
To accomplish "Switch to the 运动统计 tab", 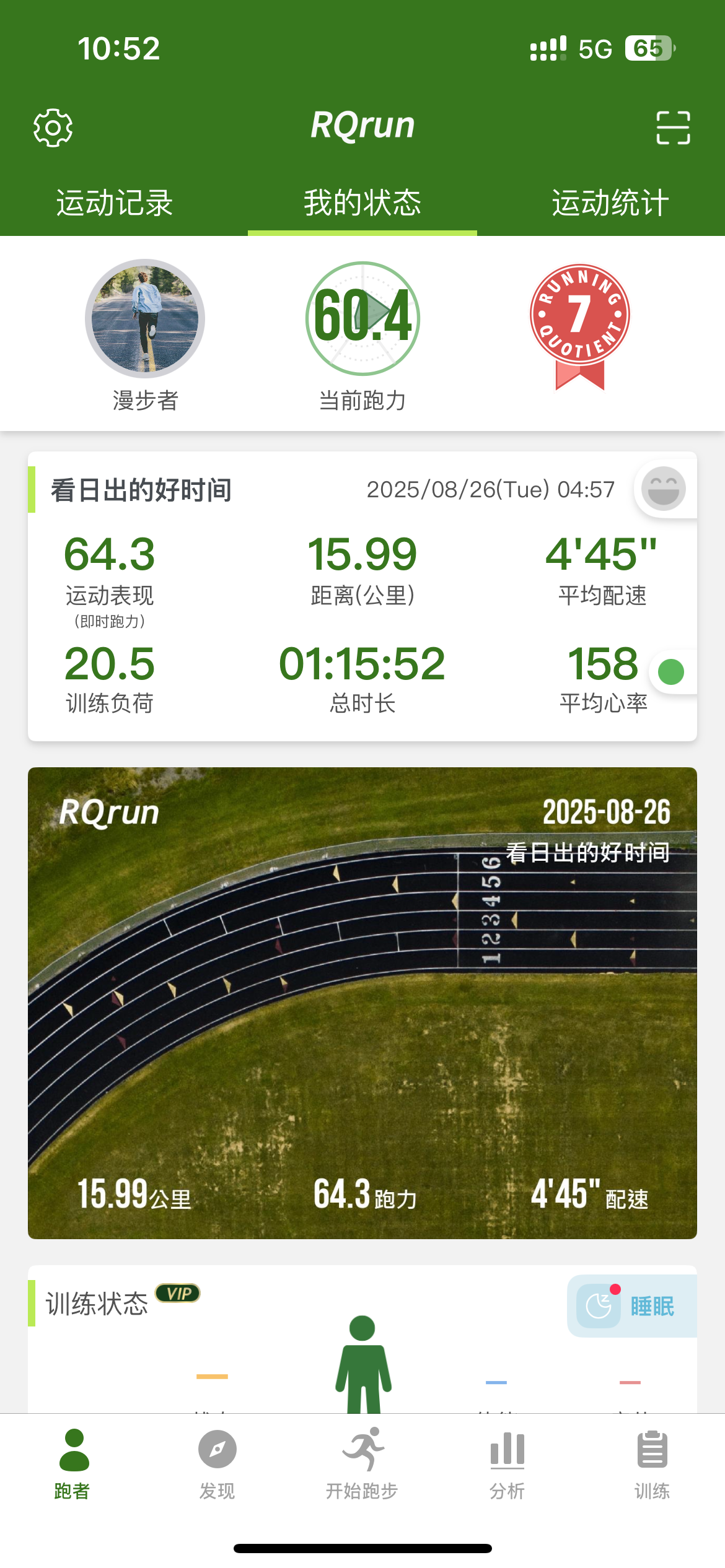I will pyautogui.click(x=610, y=203).
